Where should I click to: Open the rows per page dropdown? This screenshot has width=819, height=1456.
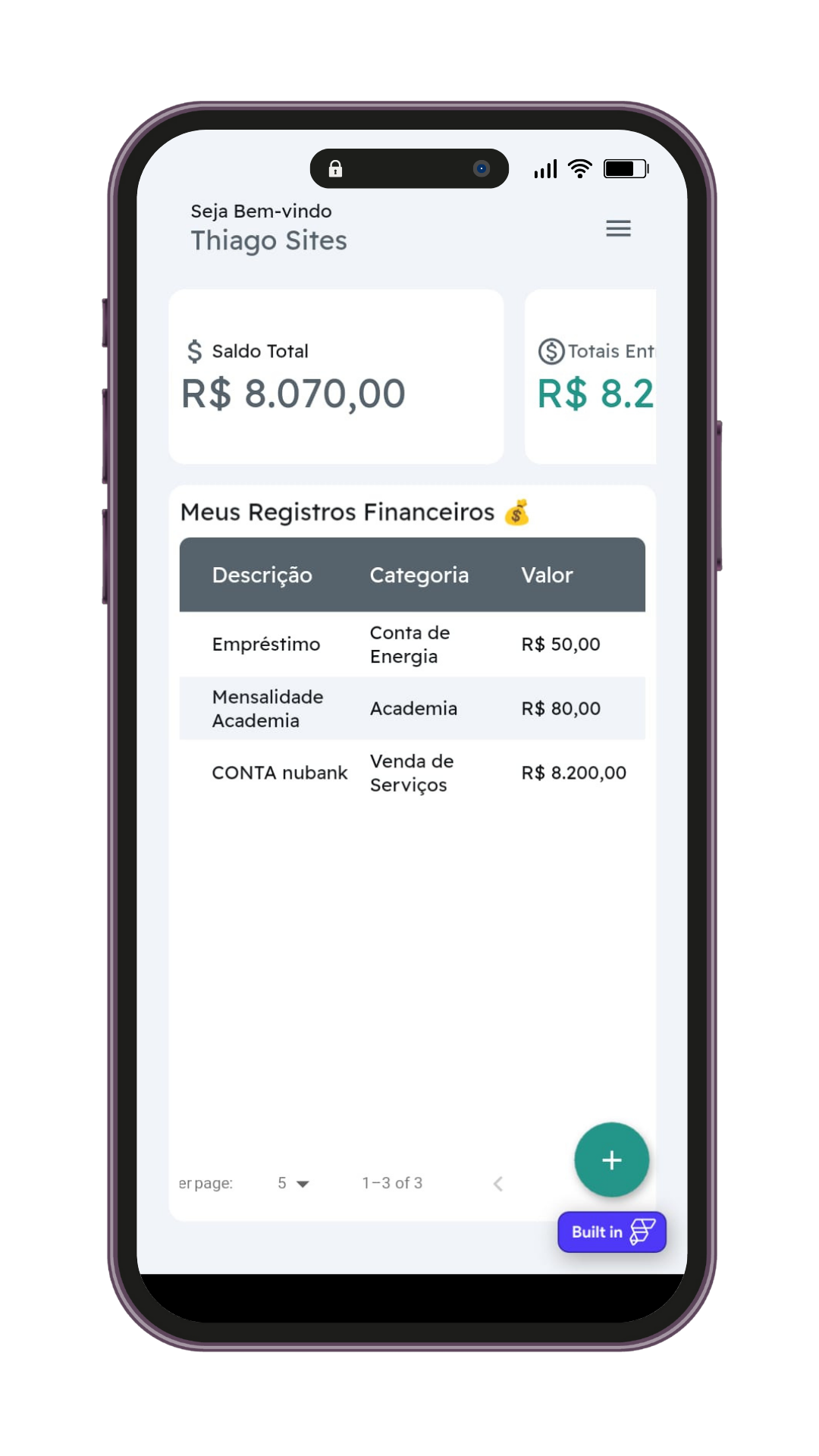coord(293,1183)
